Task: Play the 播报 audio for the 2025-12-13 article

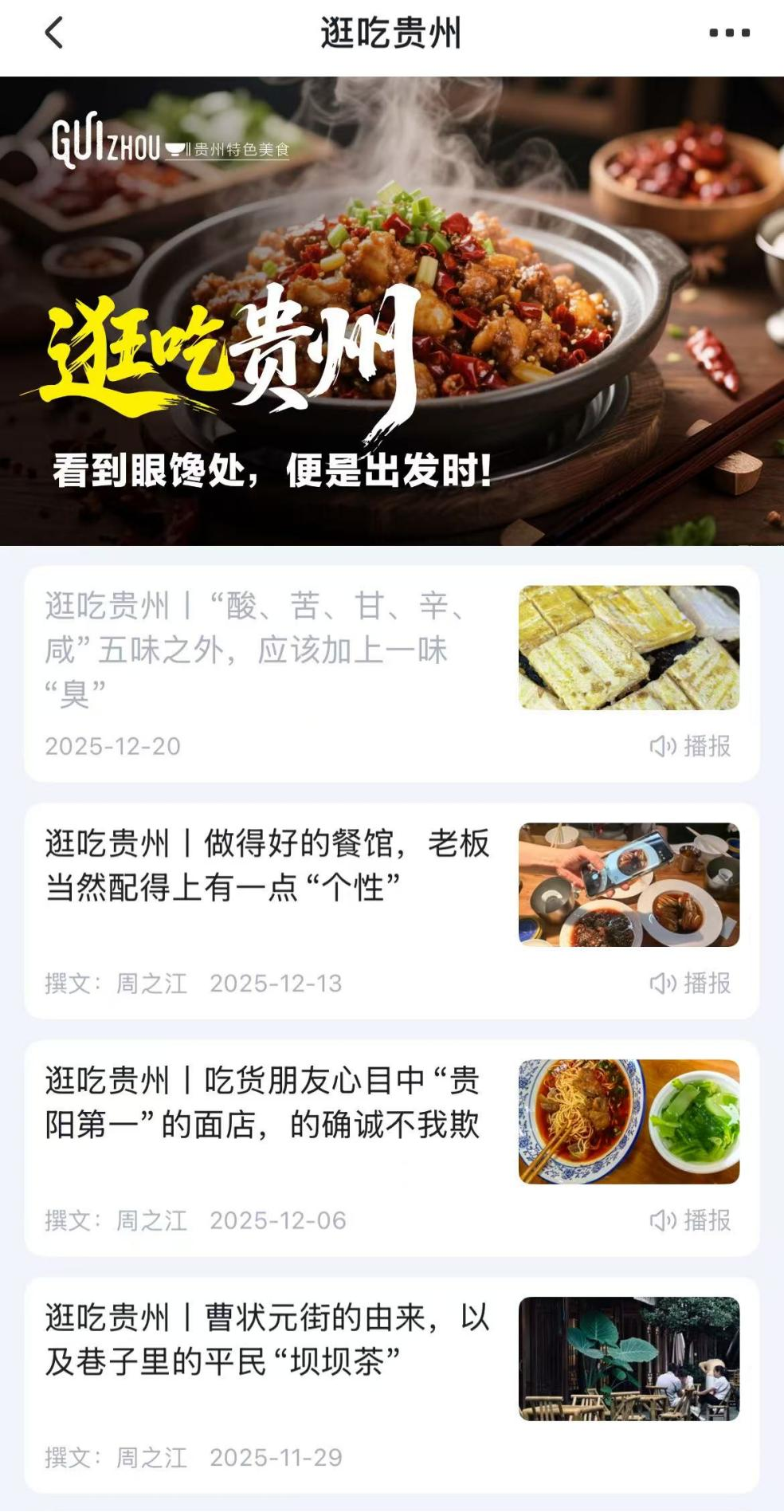Action: [691, 983]
